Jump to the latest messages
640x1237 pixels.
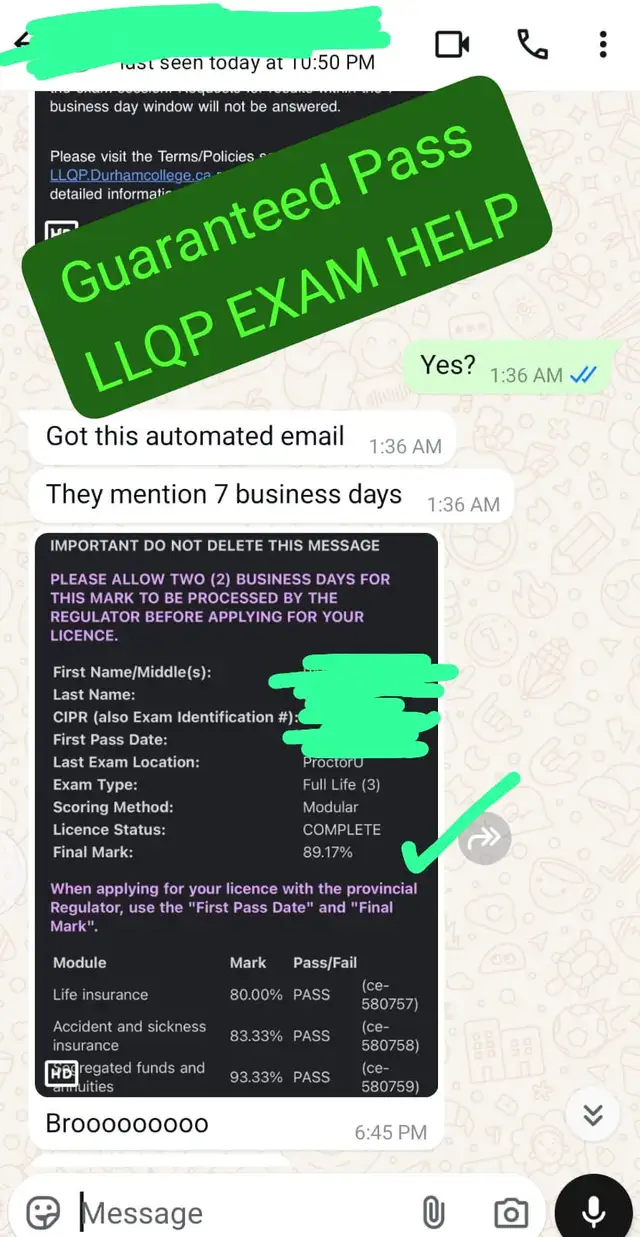[593, 1115]
